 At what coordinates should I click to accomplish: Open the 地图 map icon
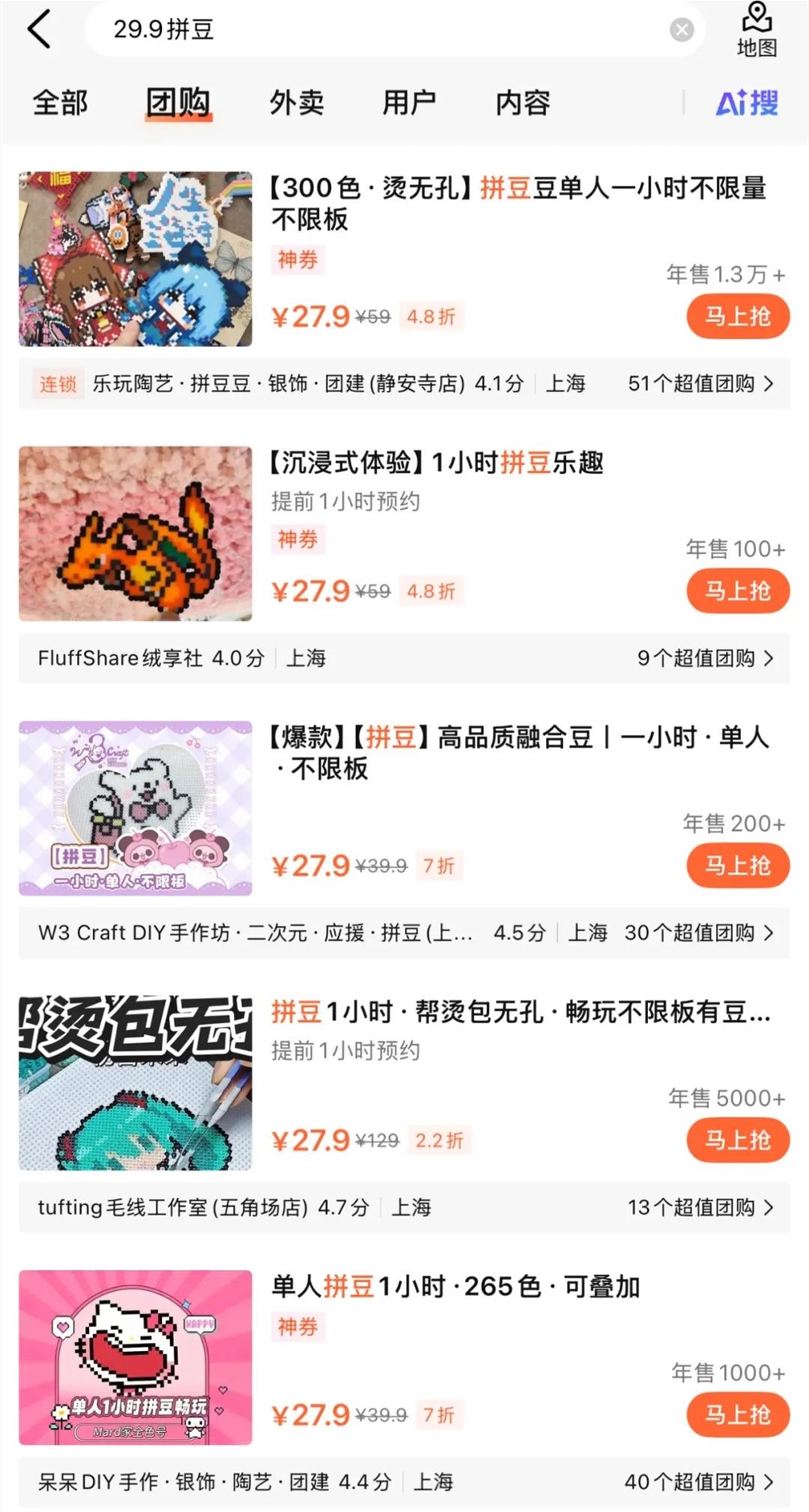pyautogui.click(x=756, y=28)
